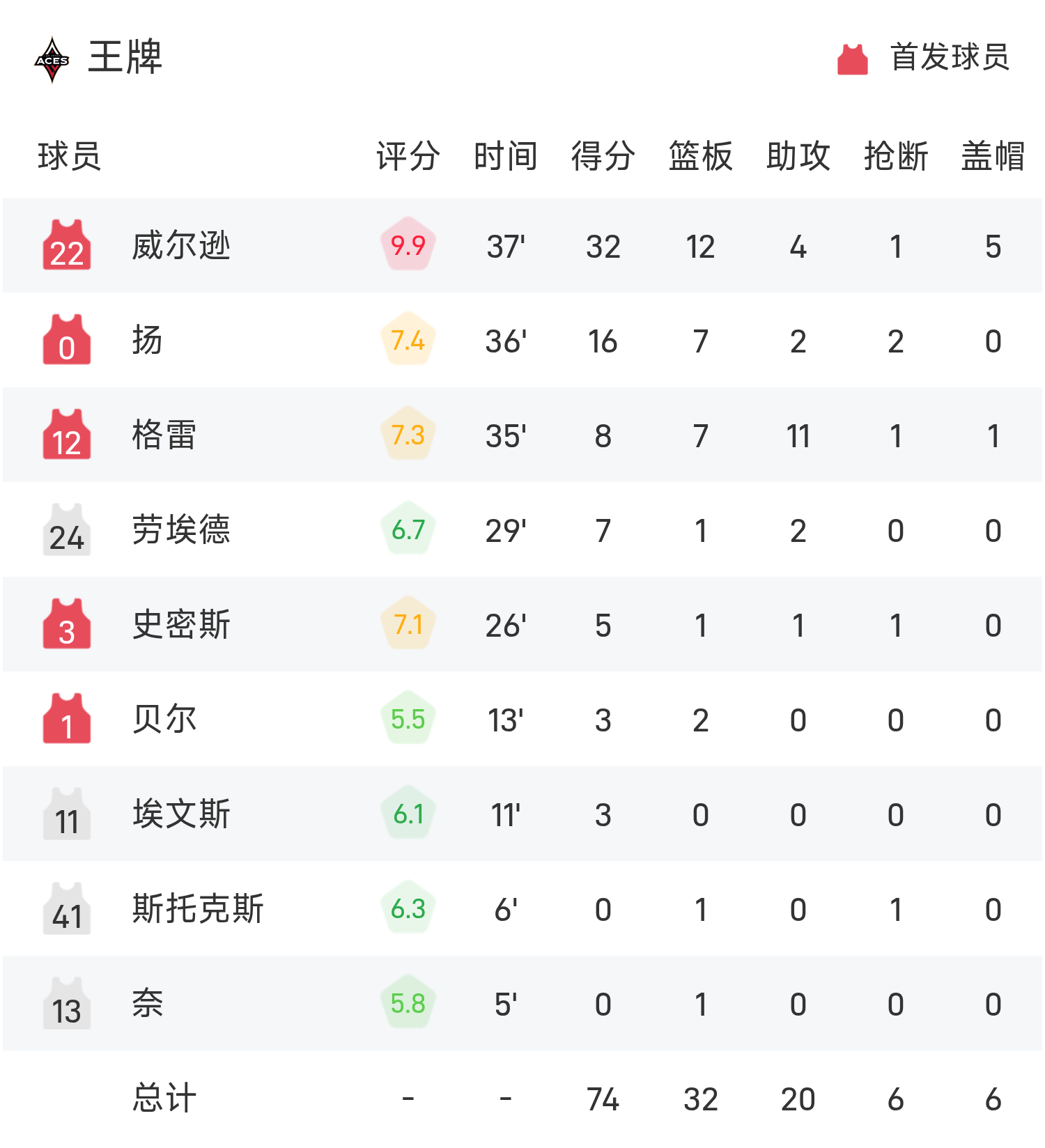This screenshot has height=1148, width=1045.
Task: Open 劳埃德's player row
Action: coord(181,530)
